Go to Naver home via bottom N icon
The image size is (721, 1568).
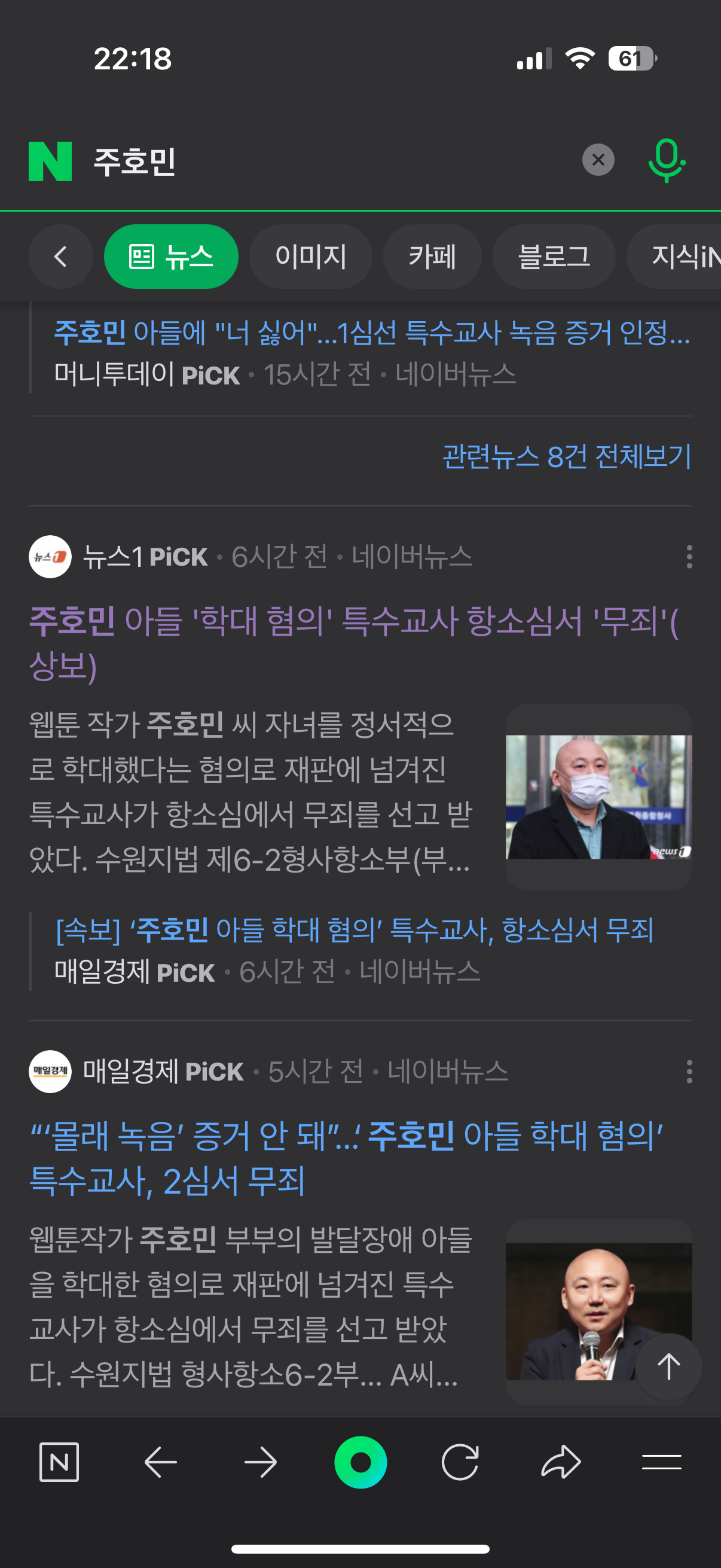coord(59,1462)
